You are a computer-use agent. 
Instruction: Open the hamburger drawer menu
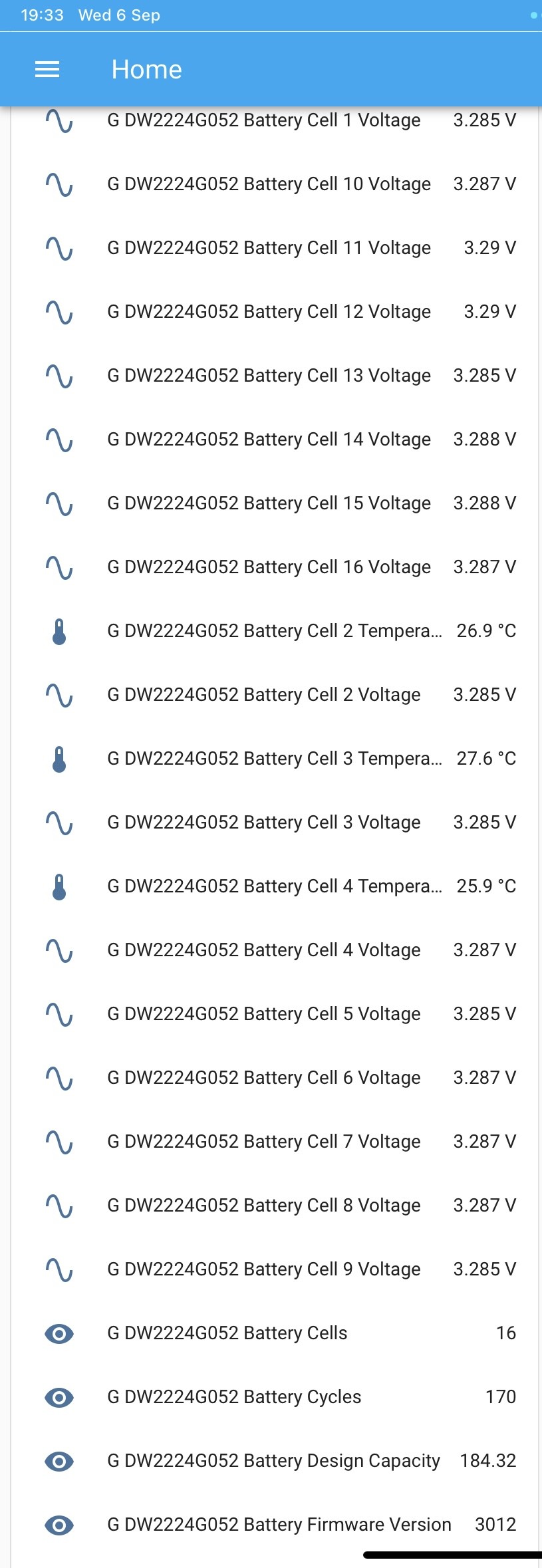click(x=47, y=69)
